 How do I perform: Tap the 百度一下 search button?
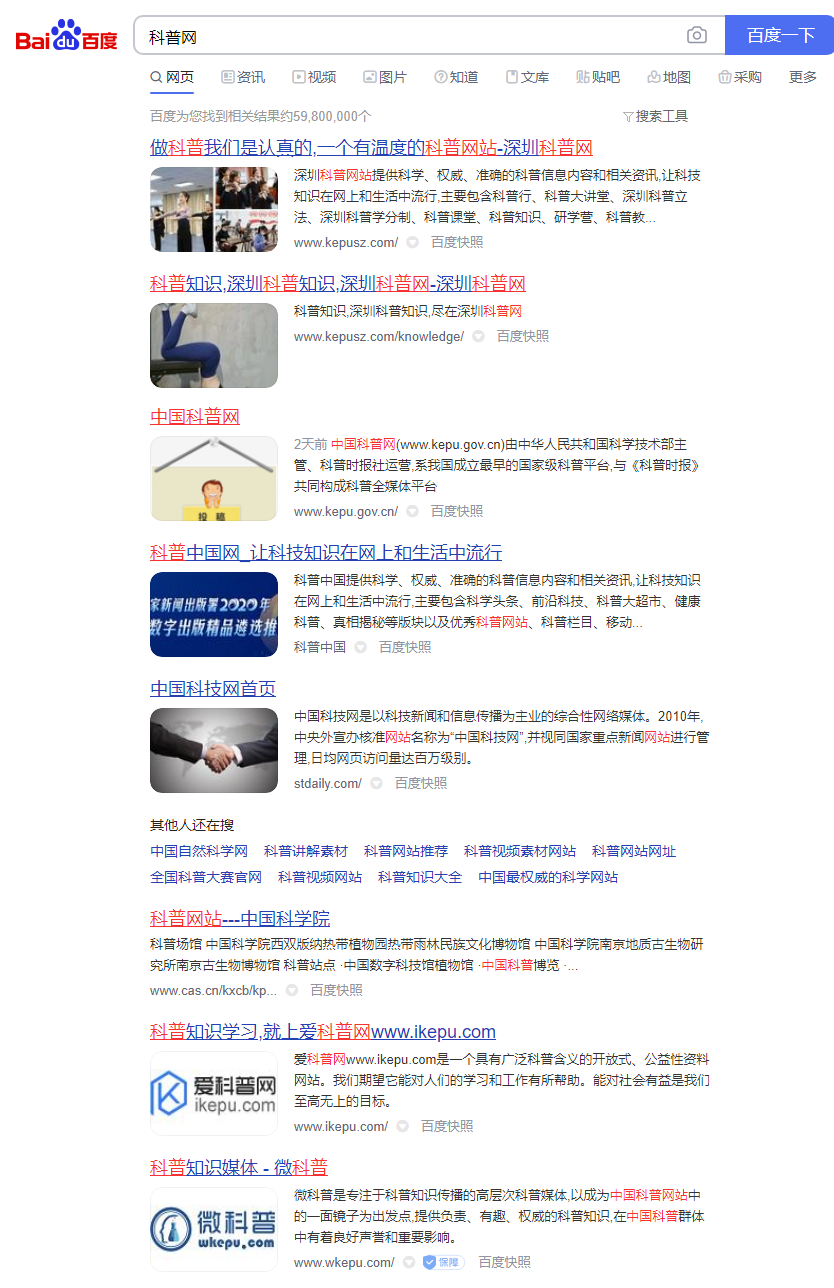(x=779, y=36)
